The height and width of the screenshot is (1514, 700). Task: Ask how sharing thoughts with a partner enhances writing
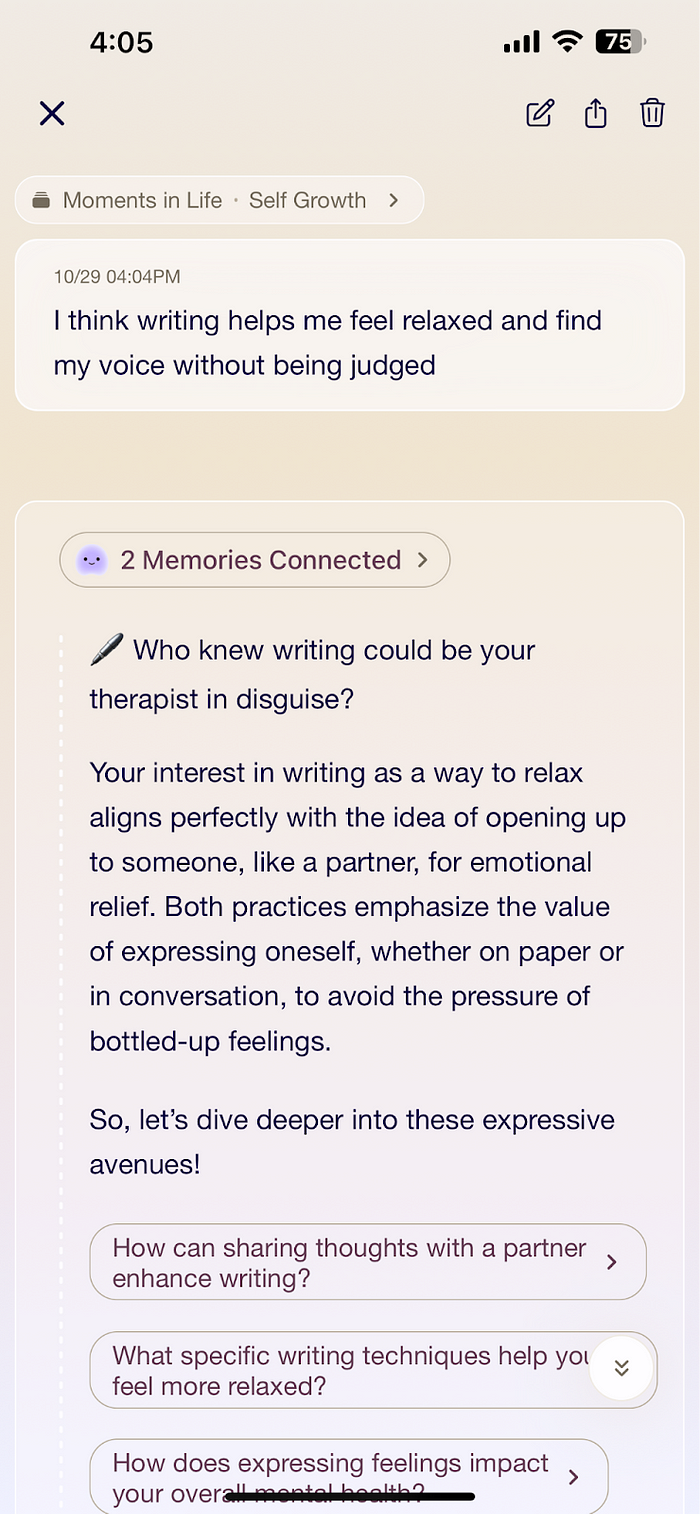368,1262
